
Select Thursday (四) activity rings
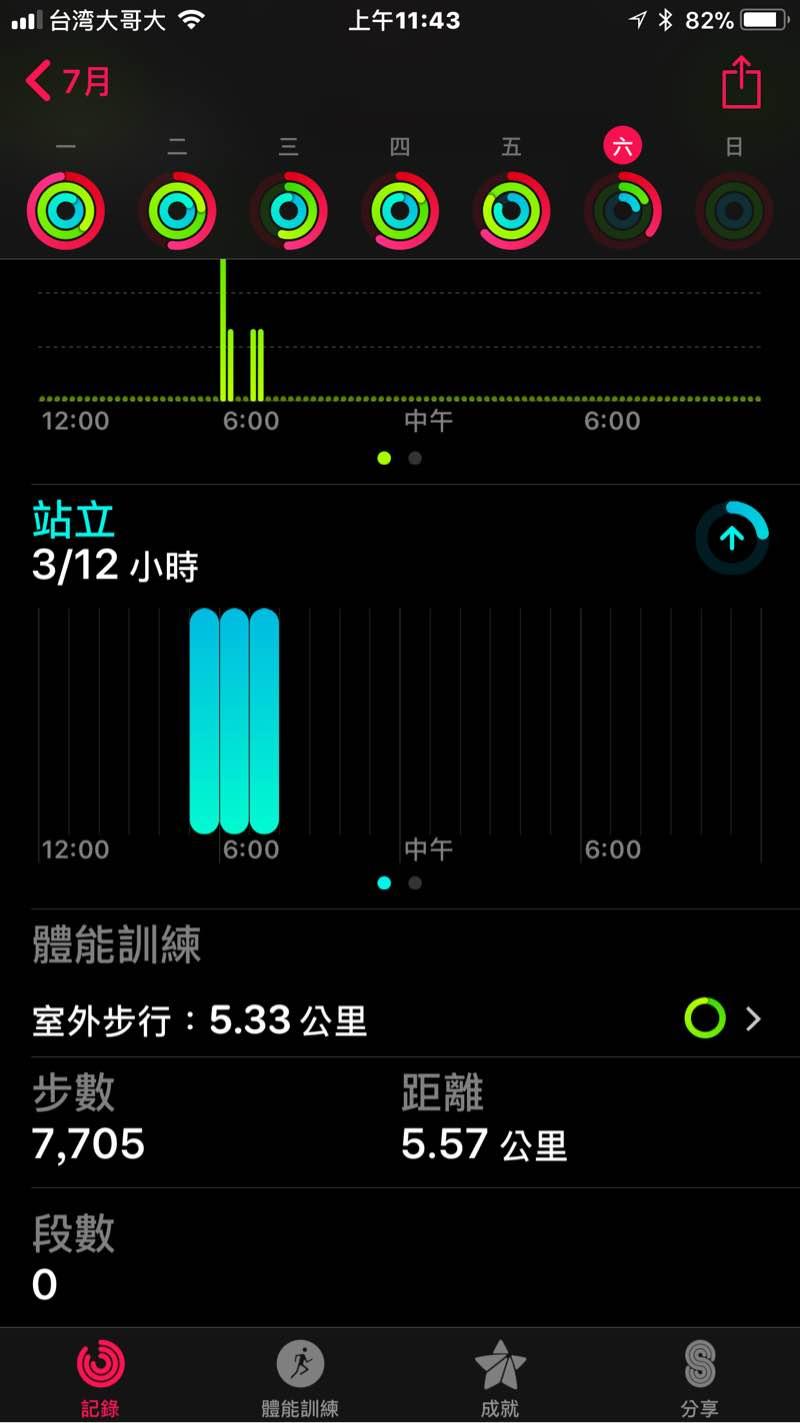point(399,210)
